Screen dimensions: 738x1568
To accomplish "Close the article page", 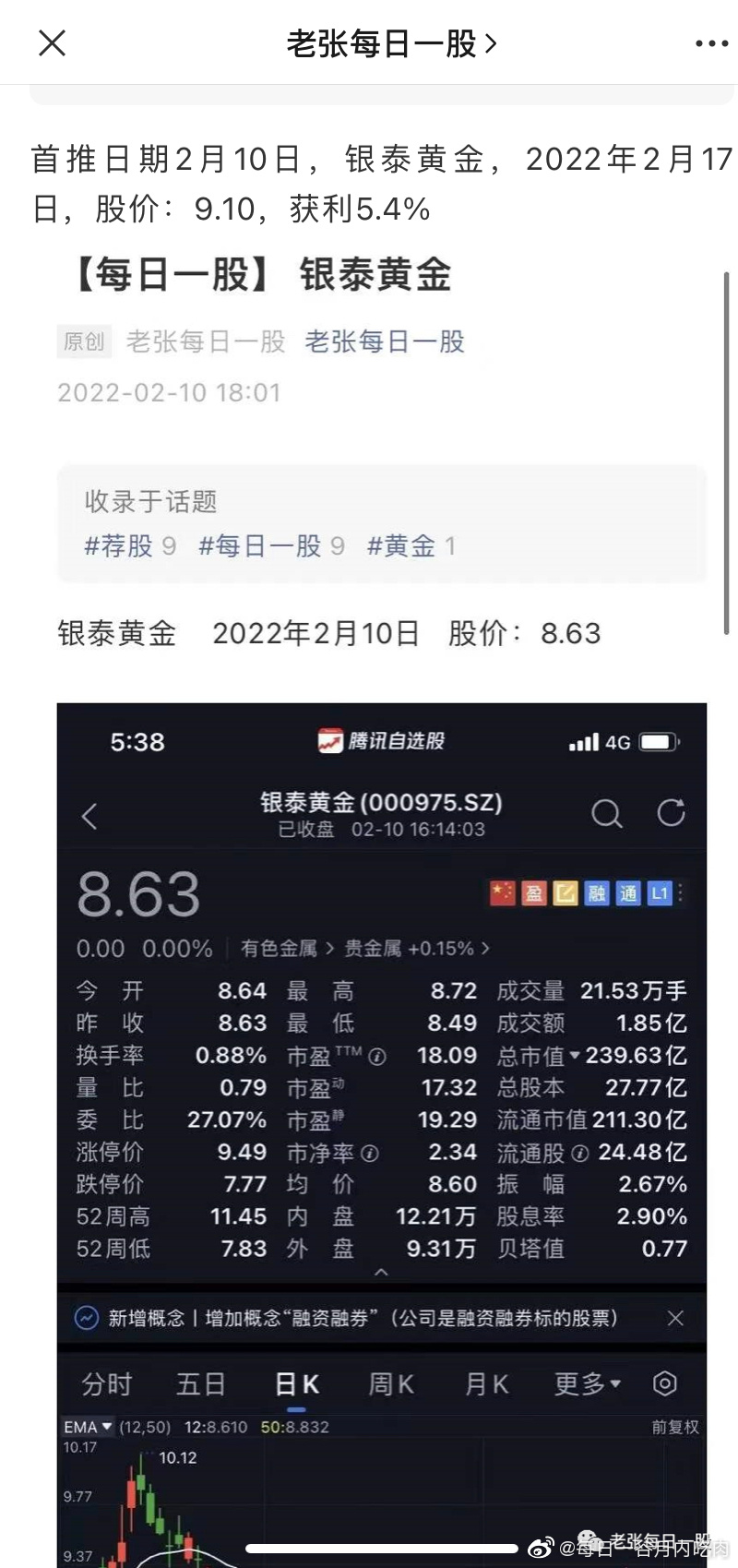I will click(53, 42).
